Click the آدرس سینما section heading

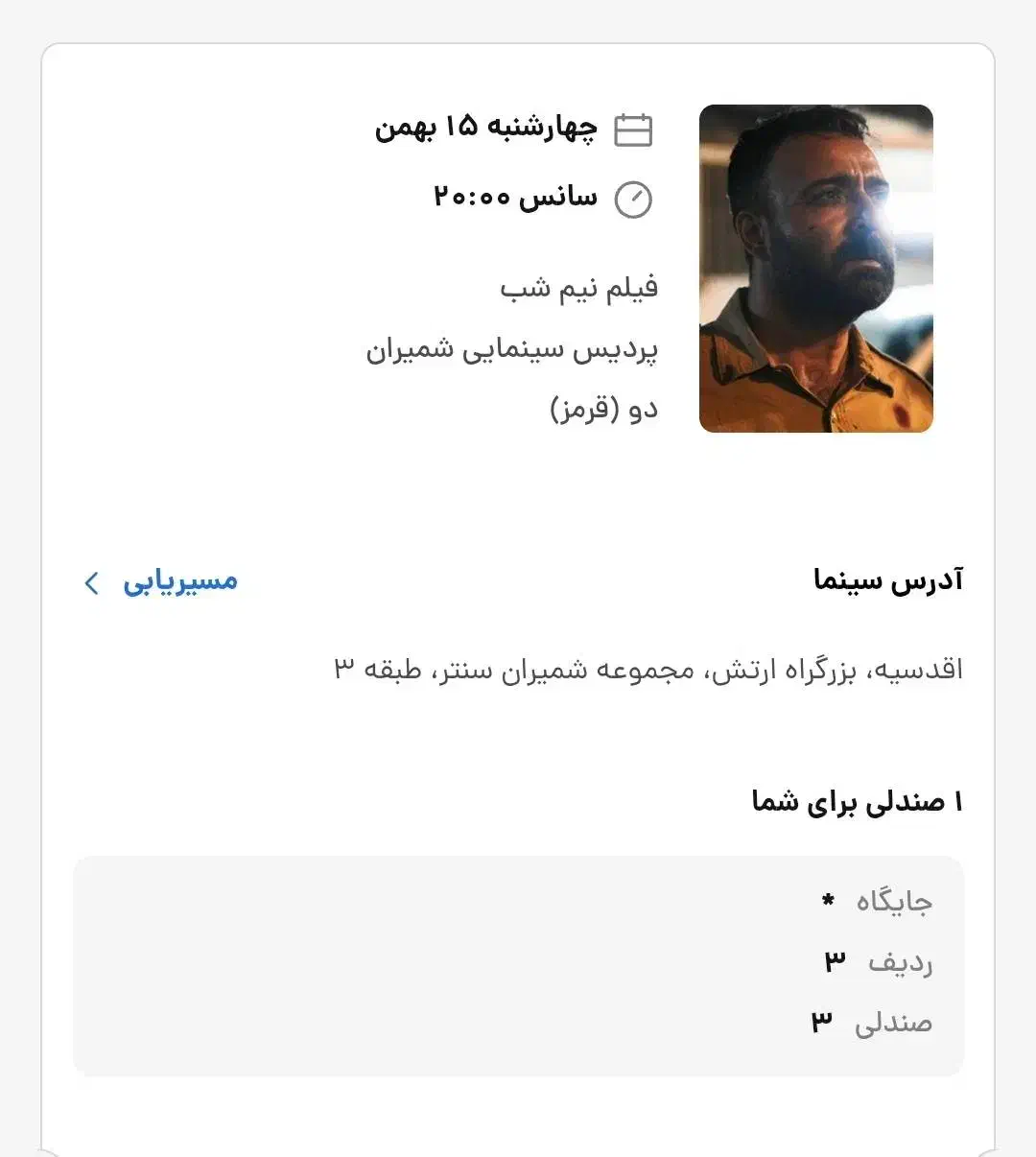coord(887,578)
